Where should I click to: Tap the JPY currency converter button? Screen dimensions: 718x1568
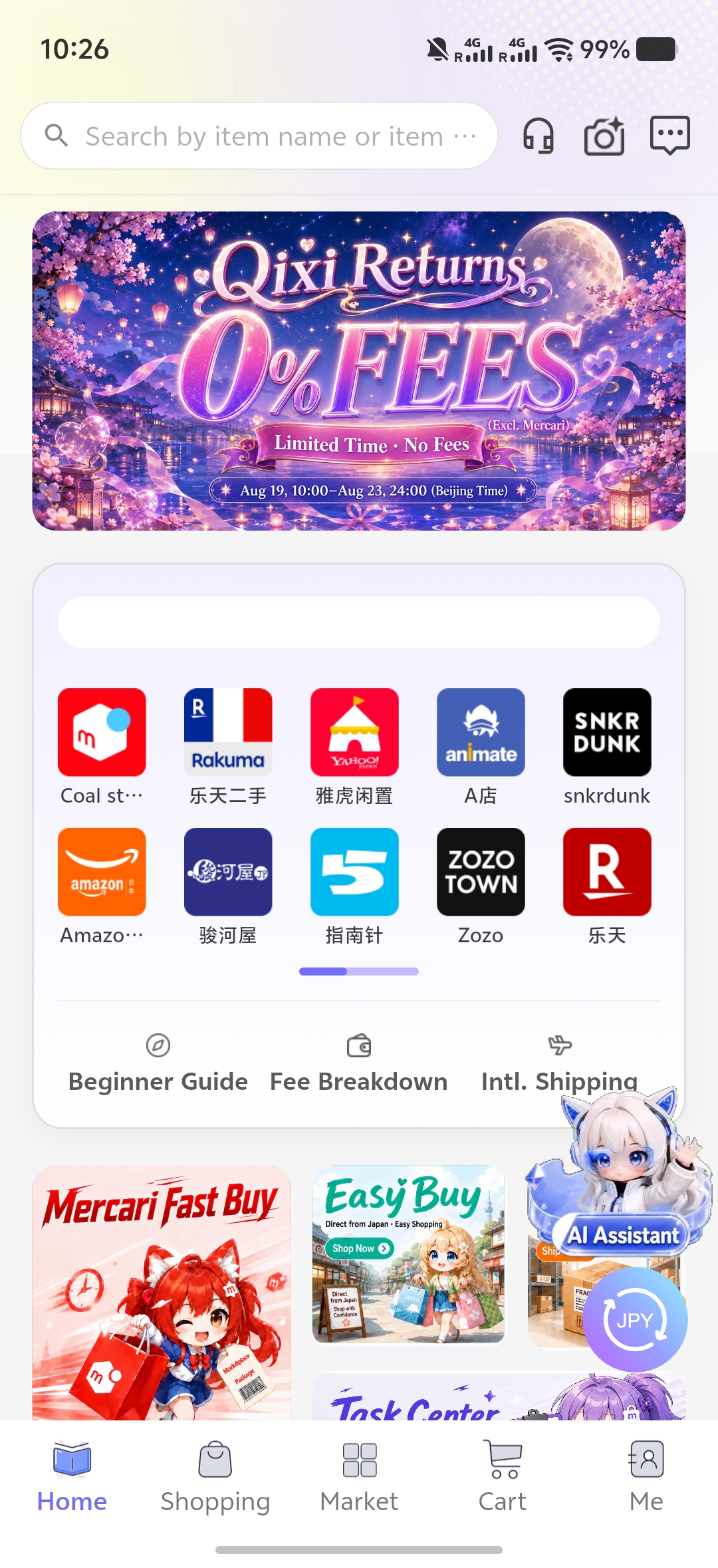click(x=635, y=1320)
